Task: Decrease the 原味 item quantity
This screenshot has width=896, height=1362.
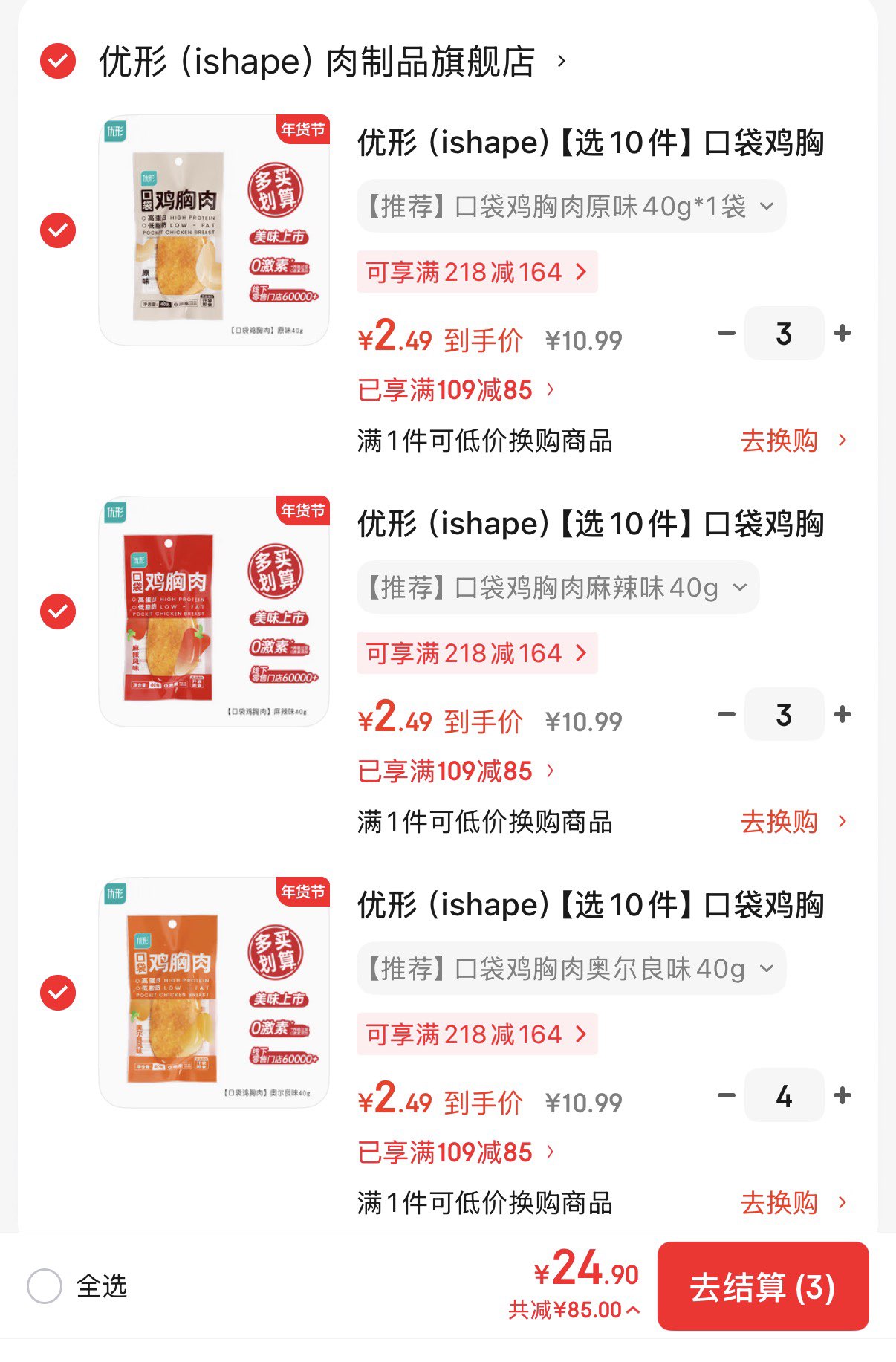Action: [726, 334]
